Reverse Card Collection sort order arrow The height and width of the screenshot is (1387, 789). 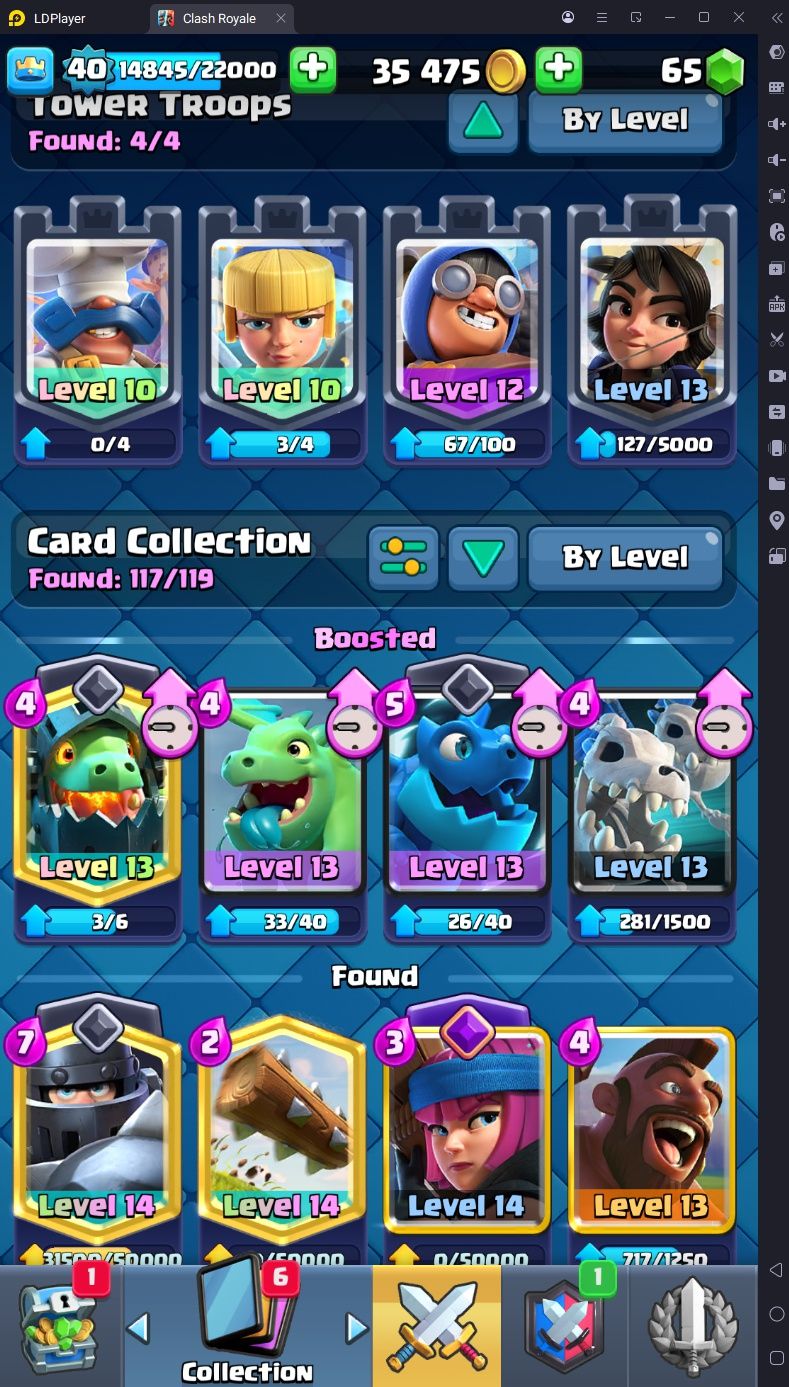(x=483, y=558)
